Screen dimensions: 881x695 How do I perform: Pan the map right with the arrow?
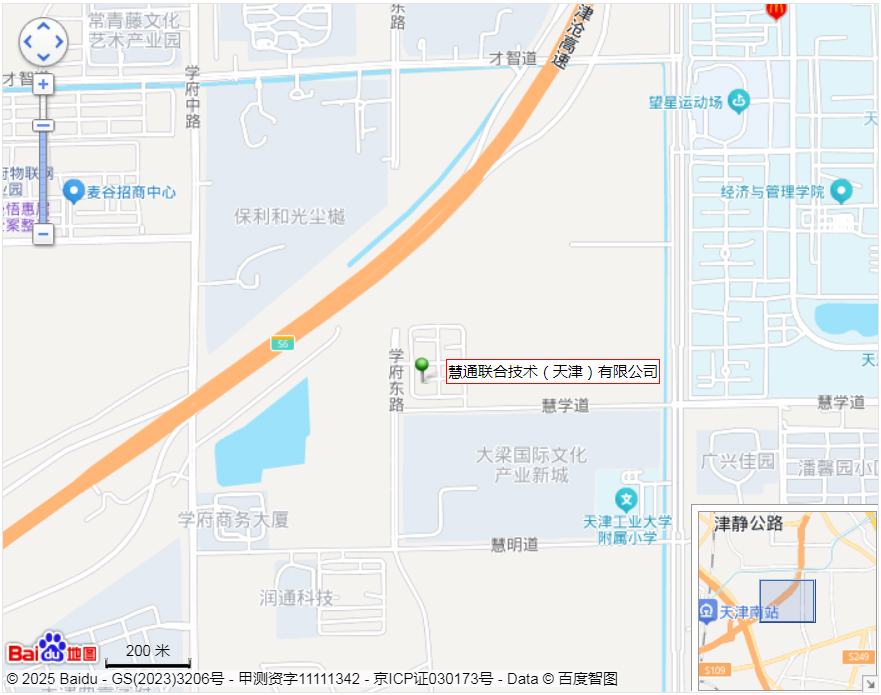[x=59, y=43]
